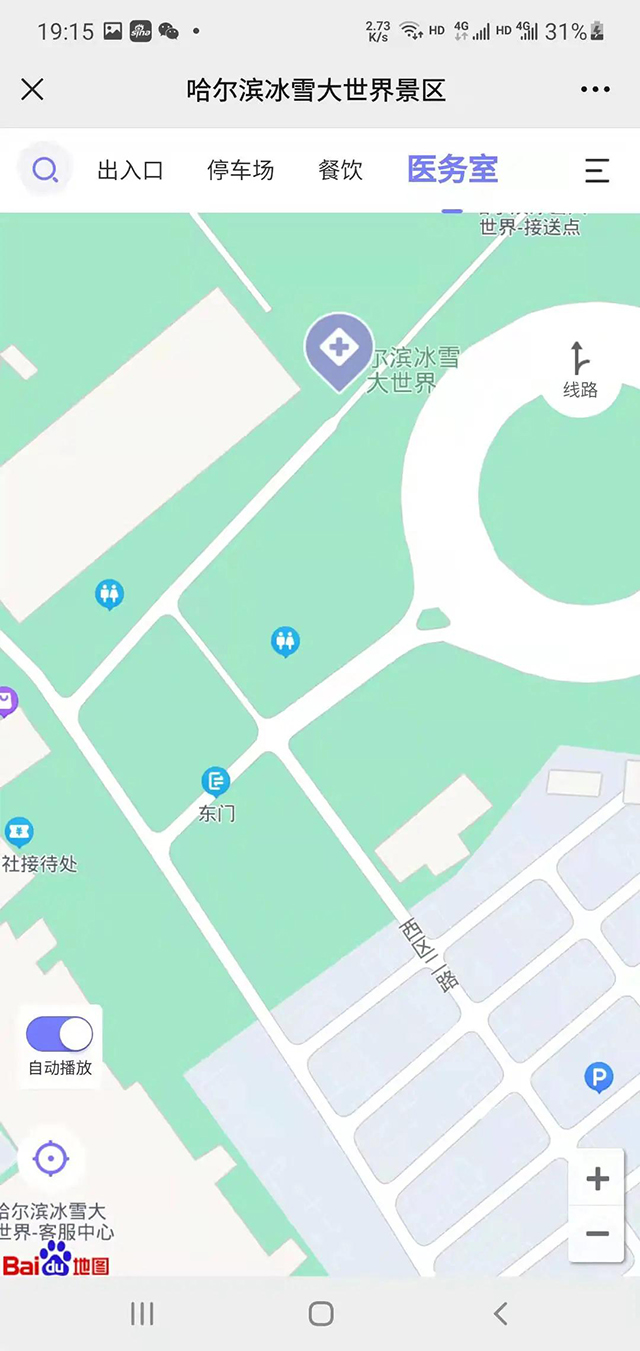Locate my current position on map
This screenshot has width=640, height=1351.
coord(50,1159)
